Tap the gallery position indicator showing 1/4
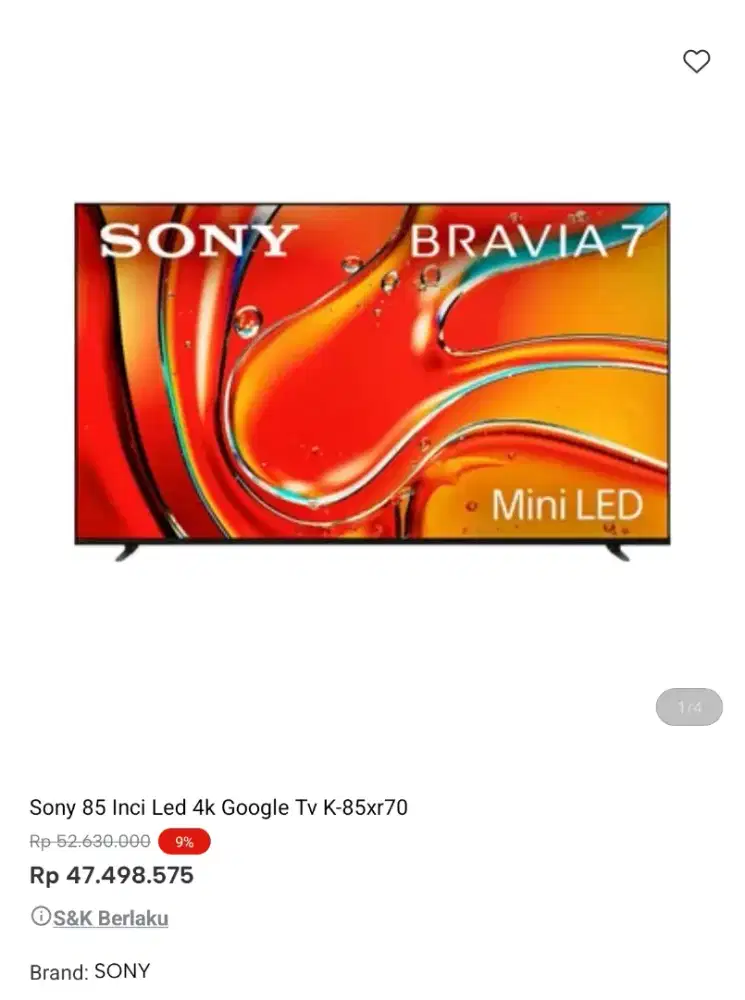Screen dimensions: 745x1000 point(688,707)
